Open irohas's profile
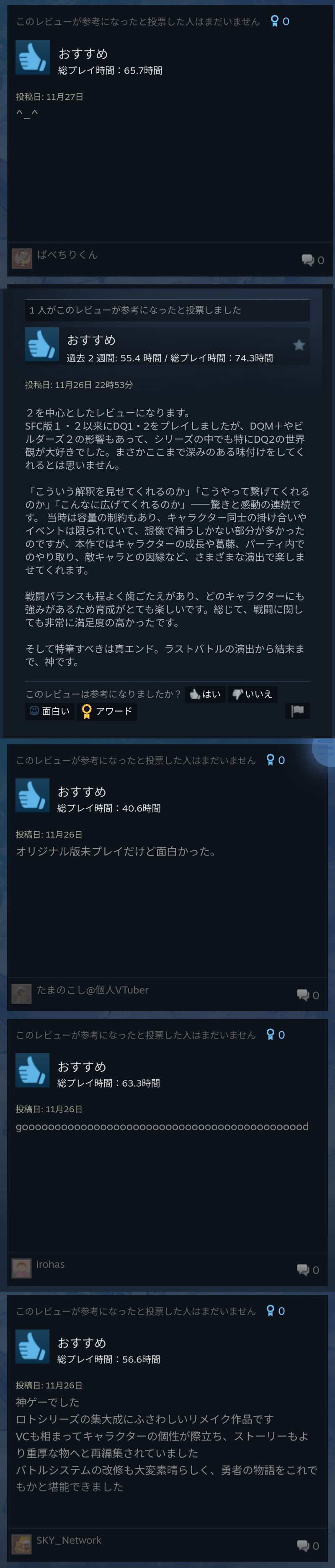 tap(50, 1264)
